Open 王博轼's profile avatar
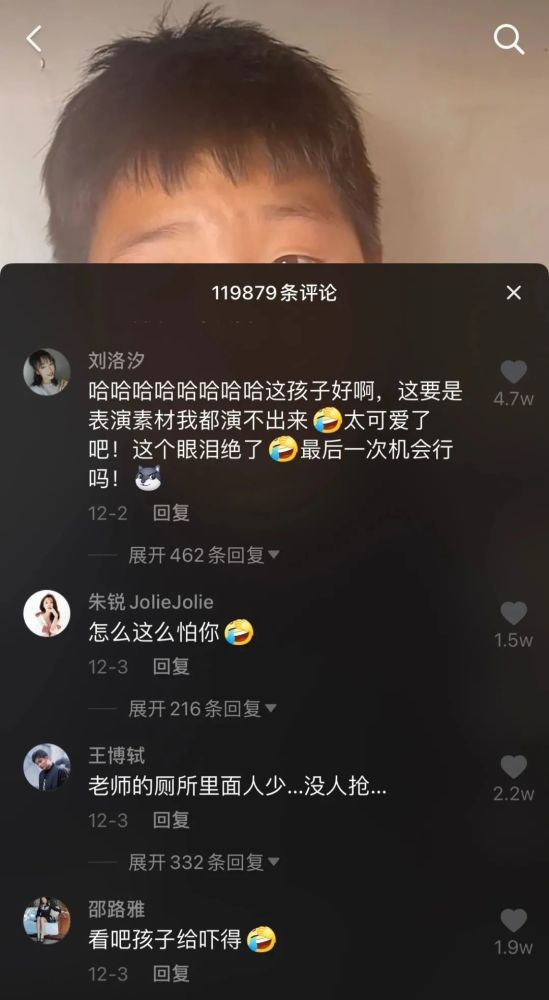 pos(47,767)
